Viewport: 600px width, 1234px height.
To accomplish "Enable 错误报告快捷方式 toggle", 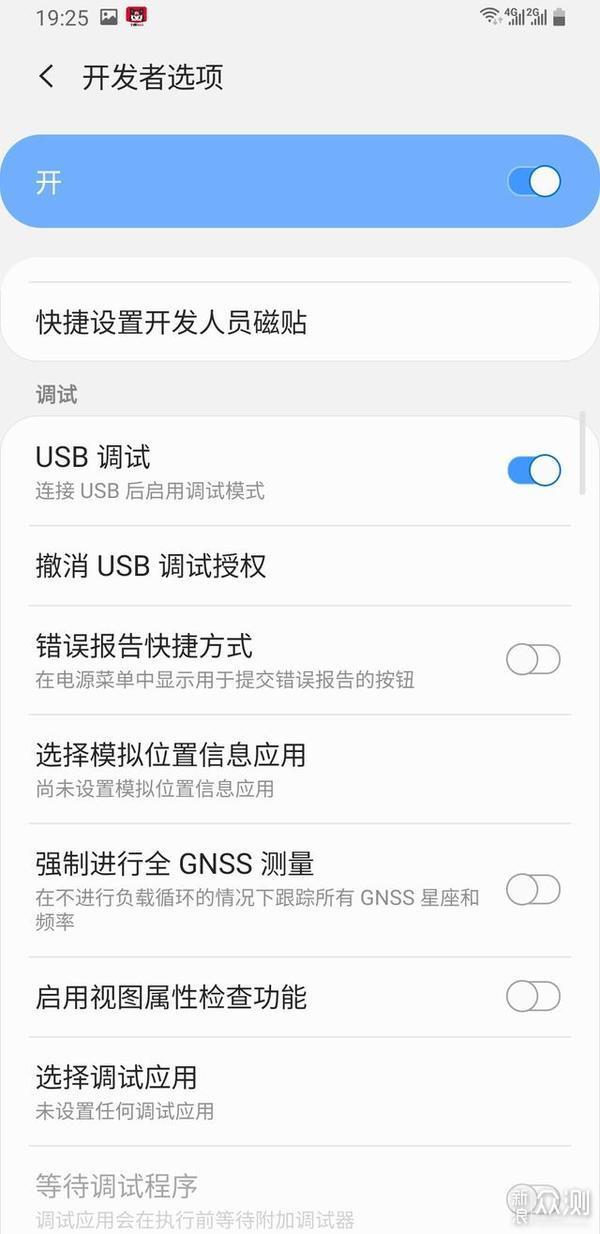I will coord(533,660).
